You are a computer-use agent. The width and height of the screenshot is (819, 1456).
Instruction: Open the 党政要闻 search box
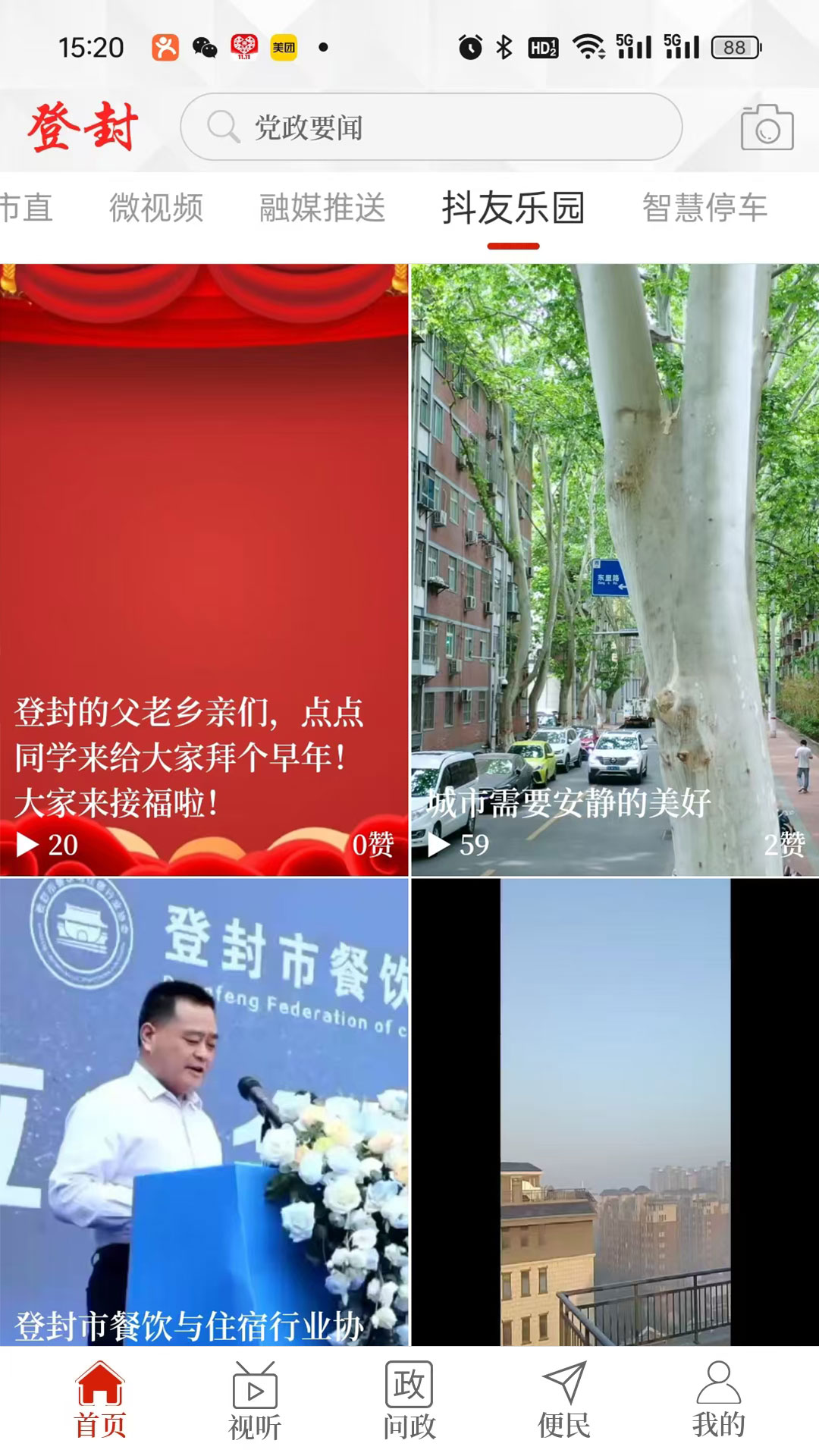pos(431,127)
